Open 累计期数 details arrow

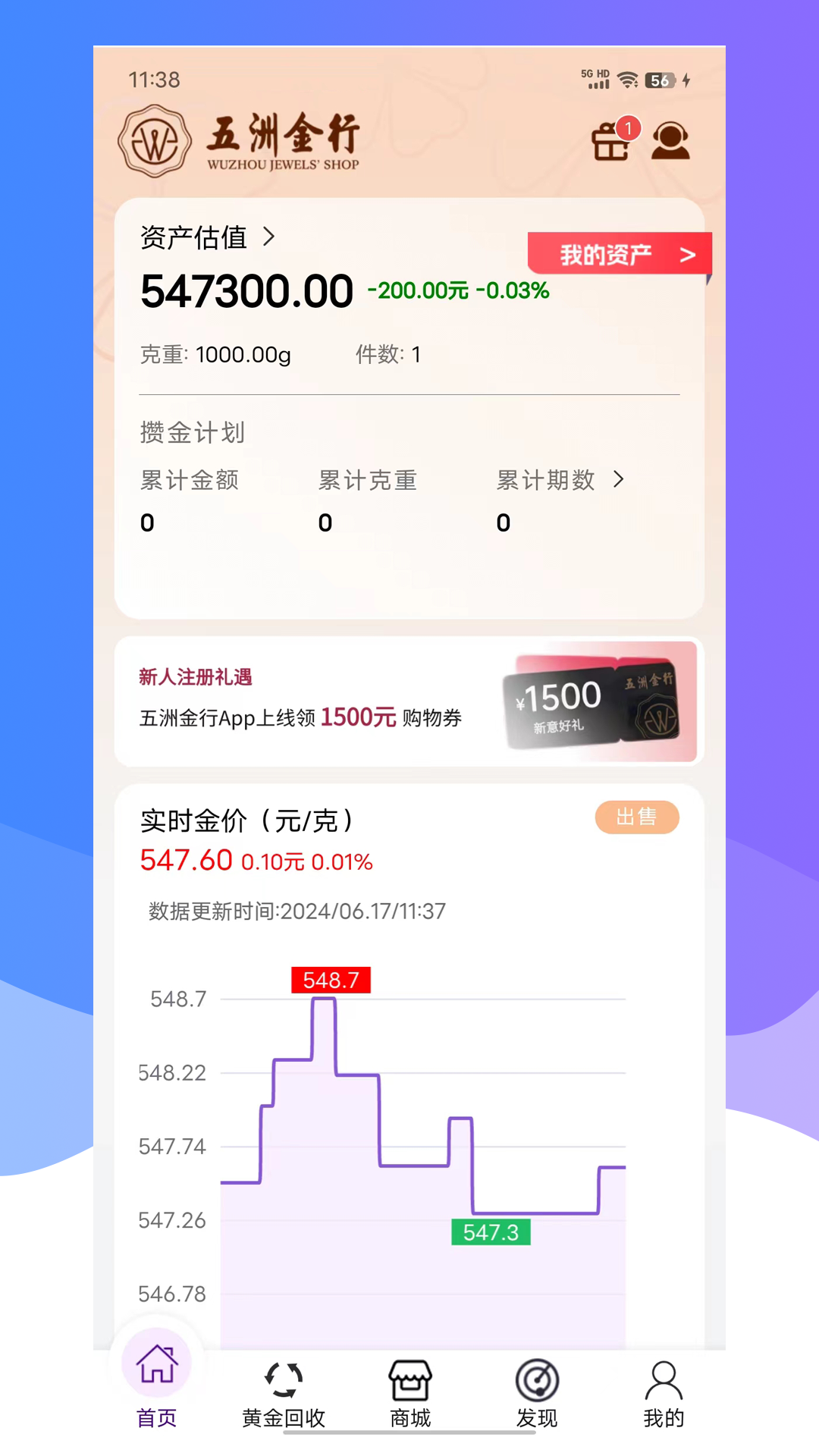click(619, 479)
